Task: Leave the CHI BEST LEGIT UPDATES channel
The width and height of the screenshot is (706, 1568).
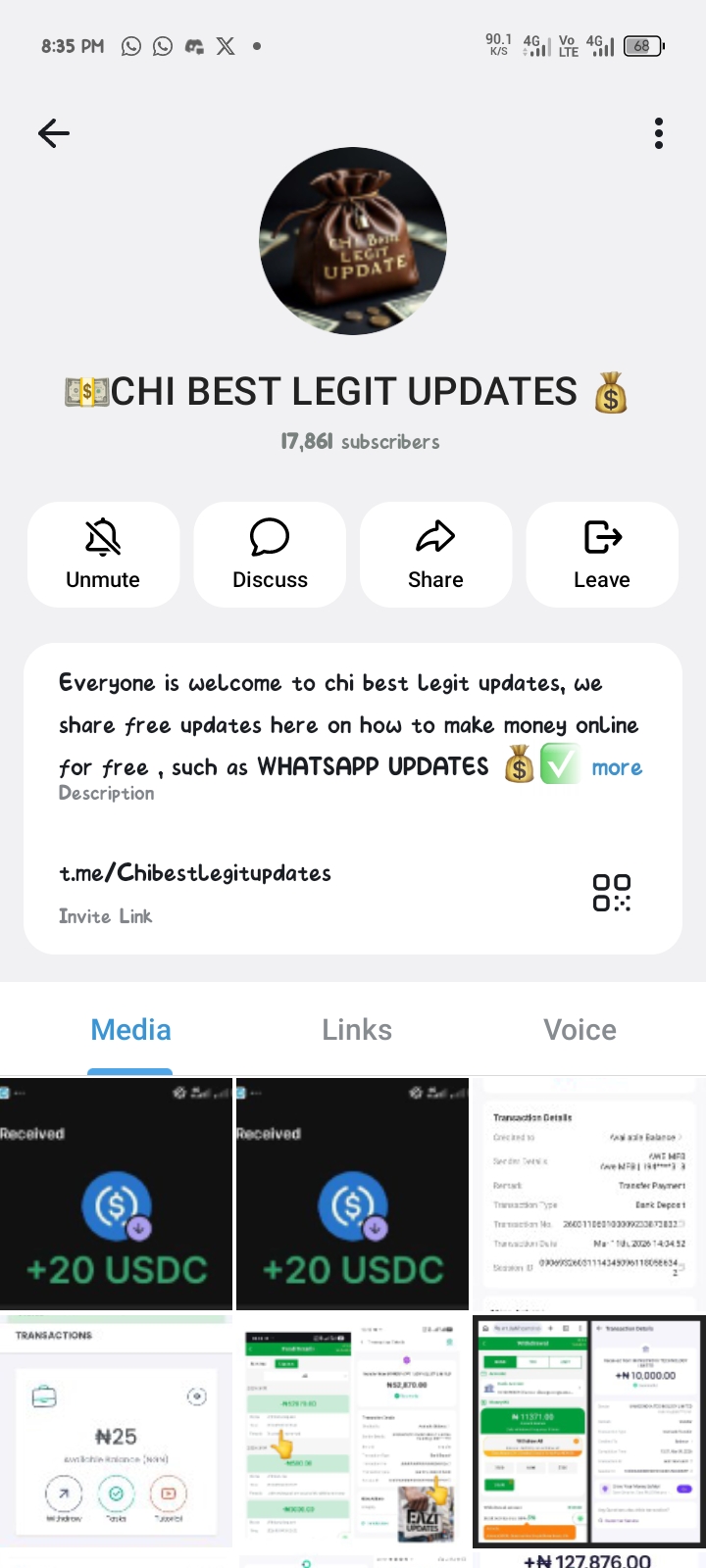Action: coord(602,555)
